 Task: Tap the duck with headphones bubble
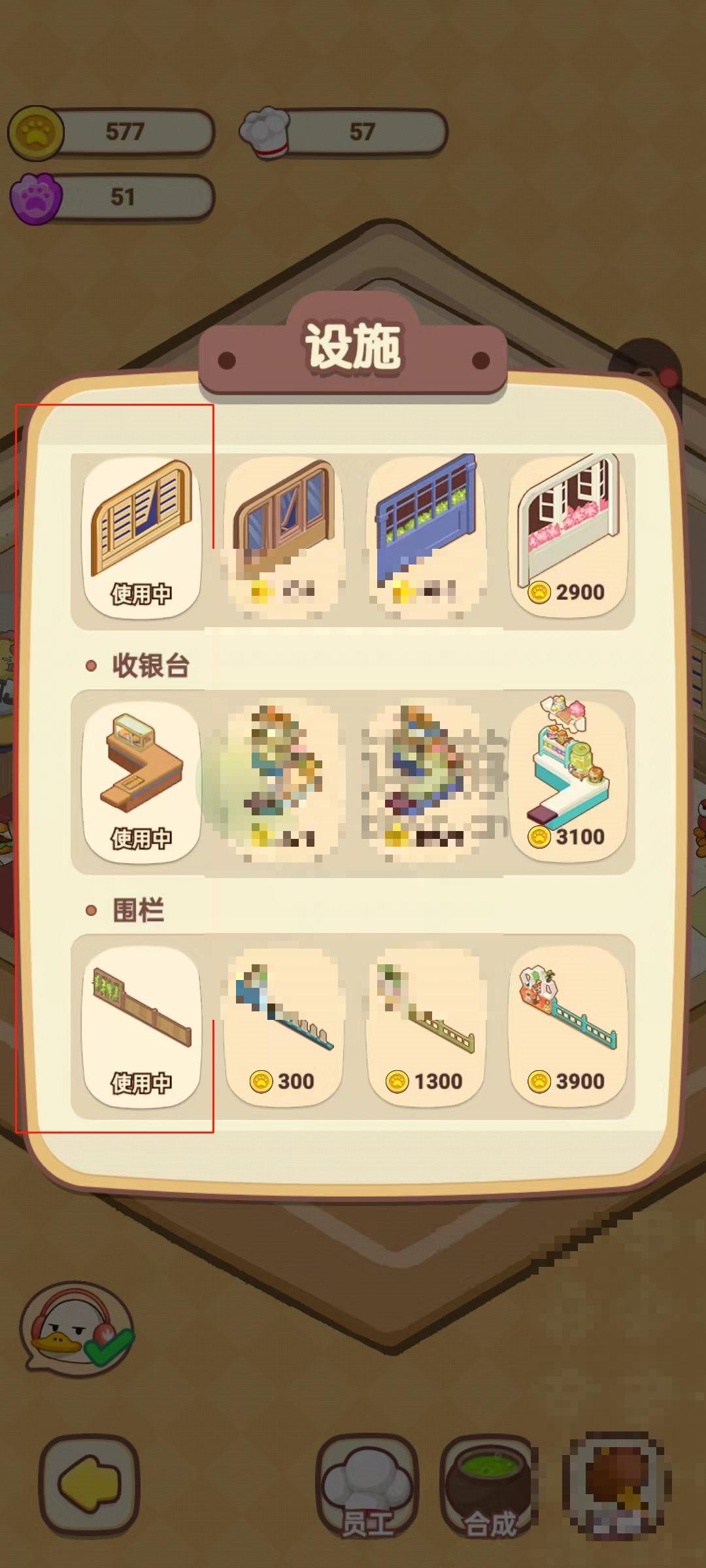pyautogui.click(x=75, y=1330)
